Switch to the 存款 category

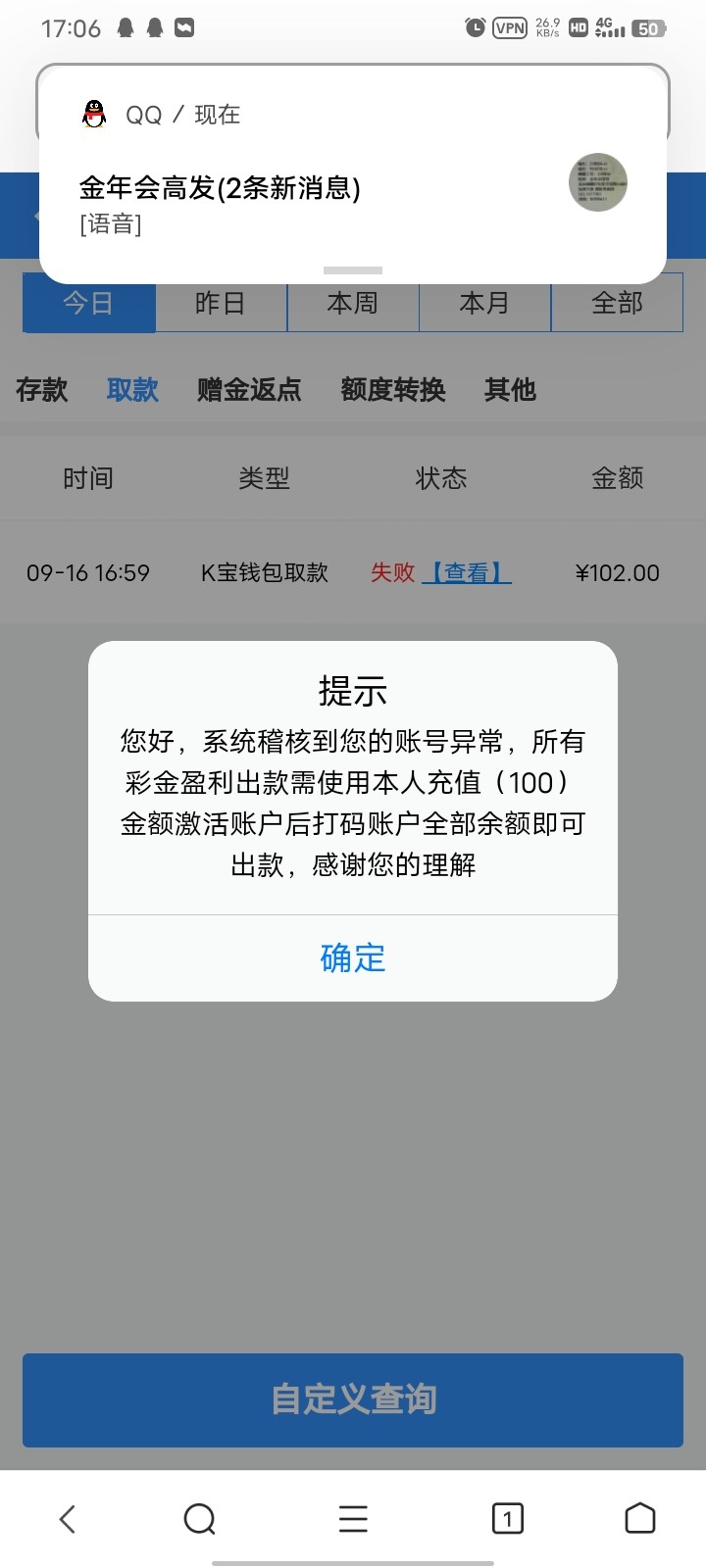(41, 390)
